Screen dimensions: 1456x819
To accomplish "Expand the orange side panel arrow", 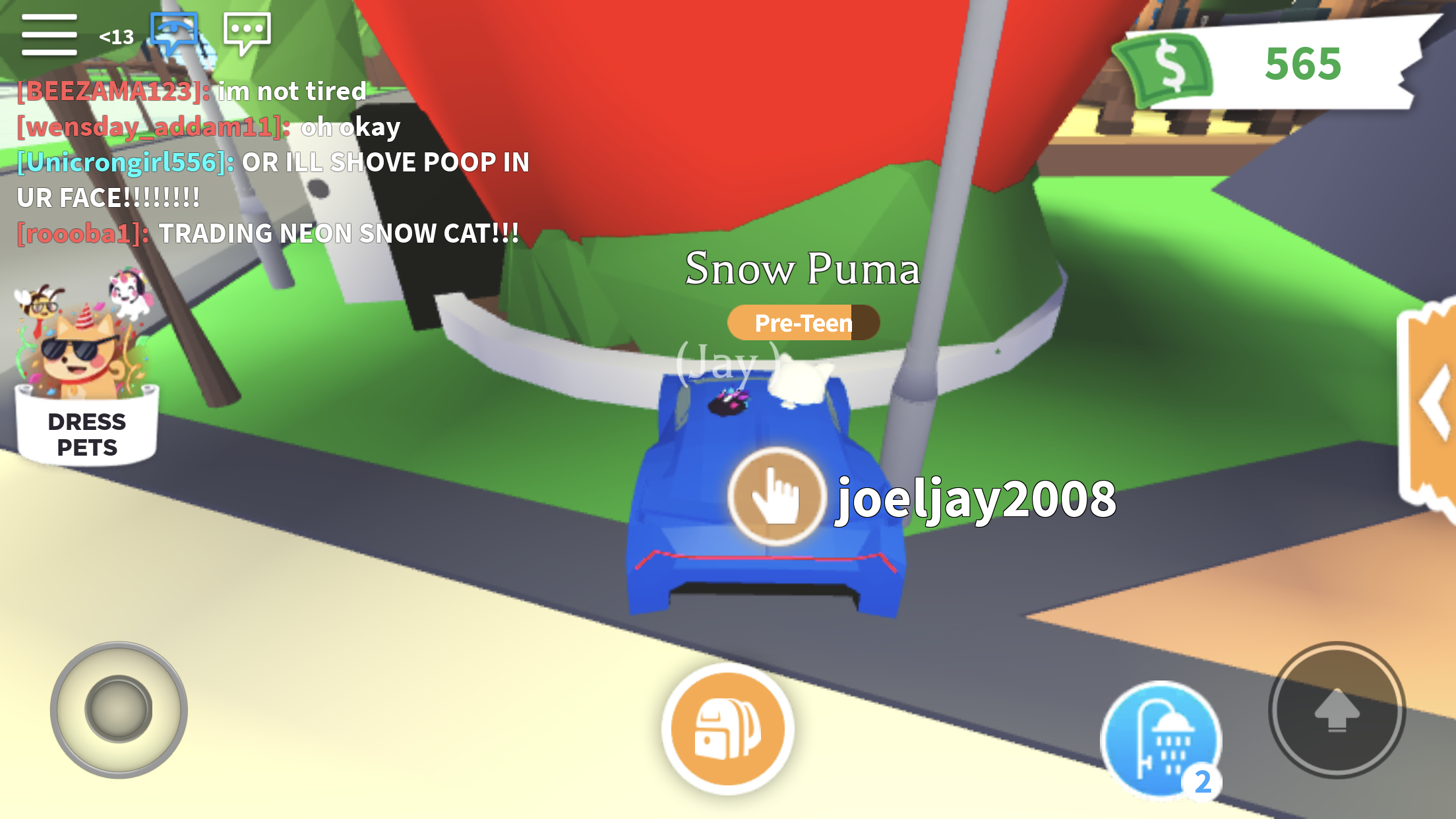I will 1431,404.
